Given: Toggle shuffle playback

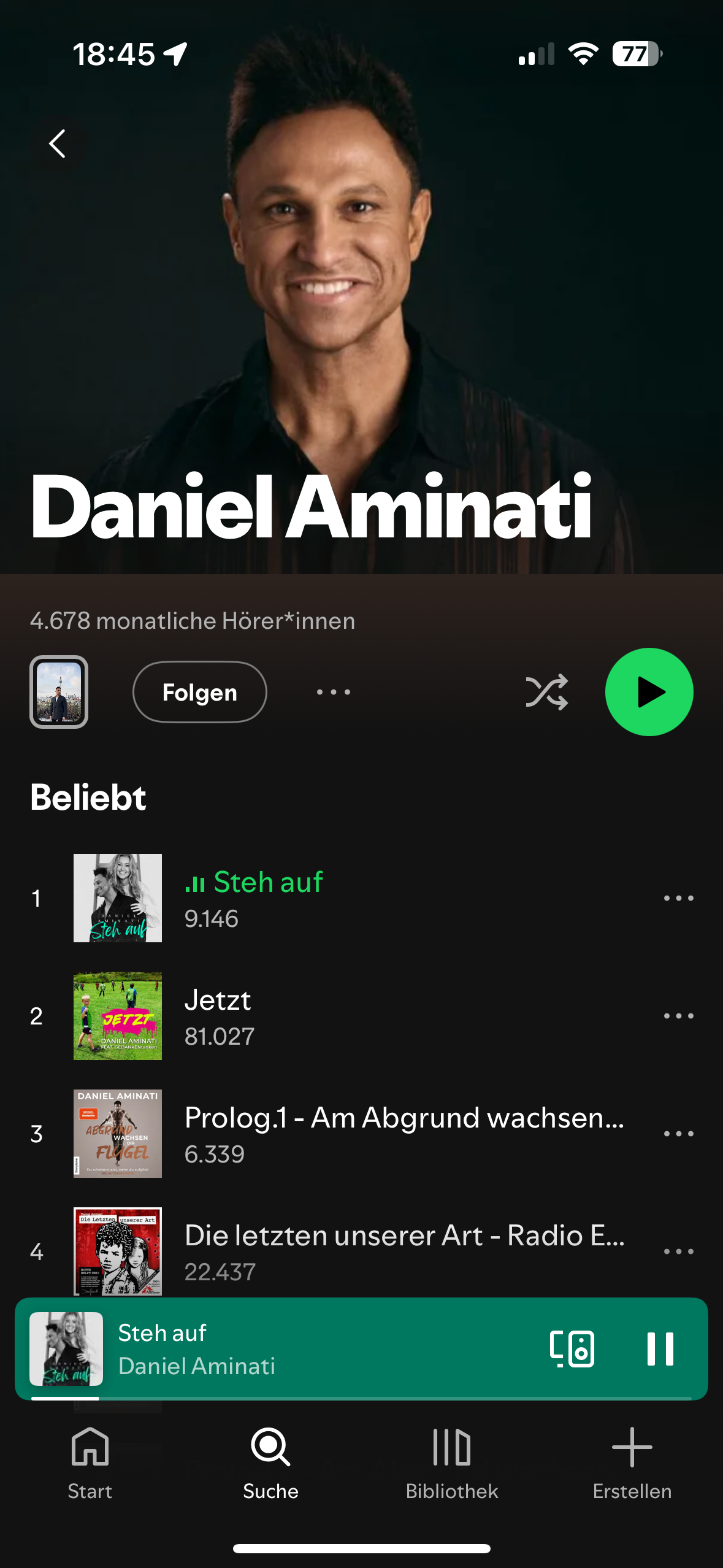Looking at the screenshot, I should click(546, 692).
